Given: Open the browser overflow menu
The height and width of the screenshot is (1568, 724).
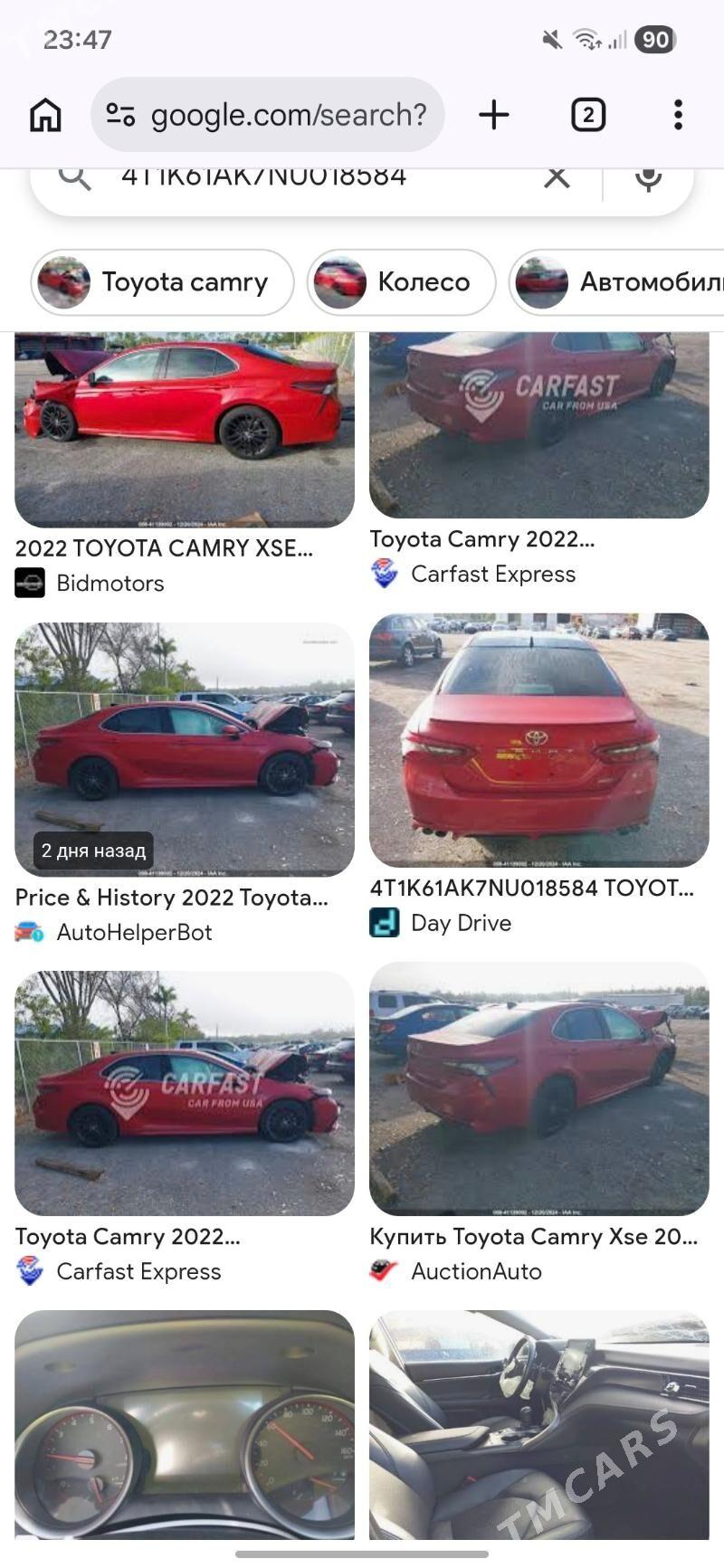Looking at the screenshot, I should pos(678,115).
